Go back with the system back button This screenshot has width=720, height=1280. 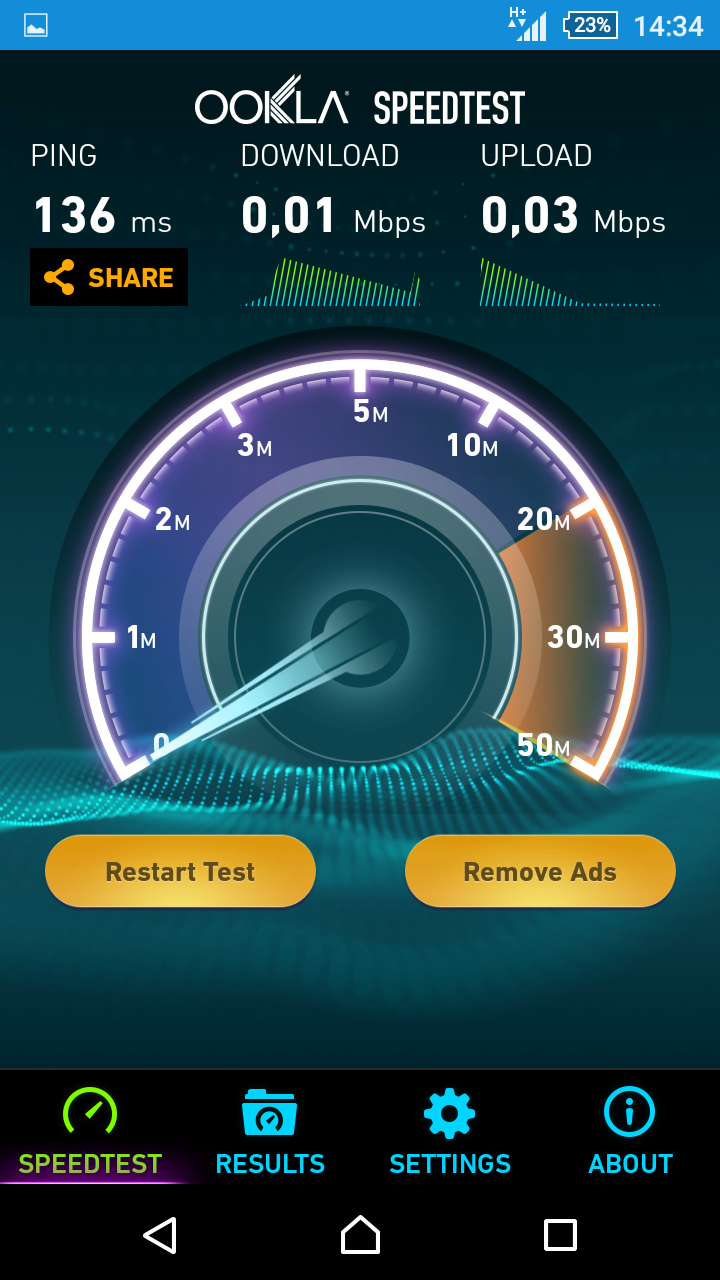[160, 1235]
